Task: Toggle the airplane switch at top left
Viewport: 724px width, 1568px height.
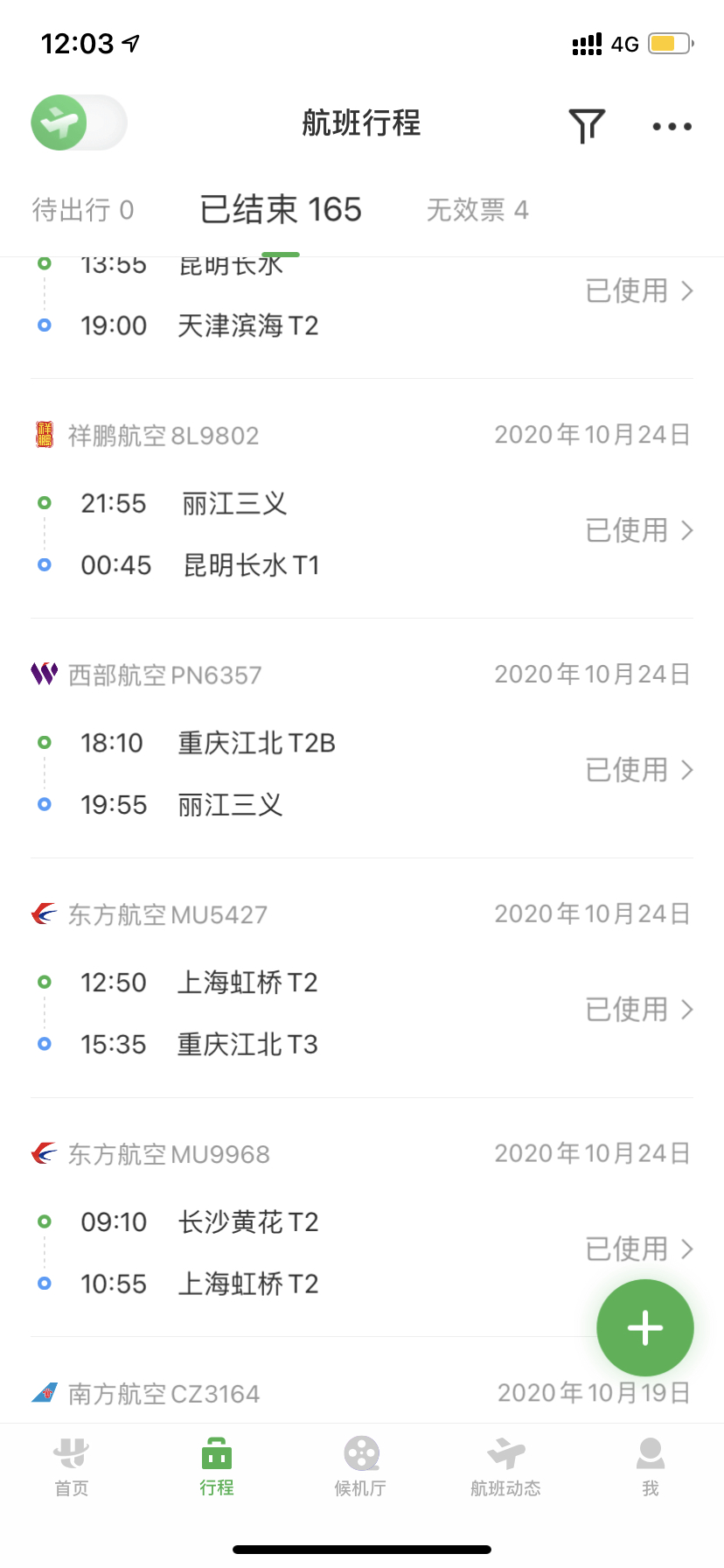Action: pos(79,122)
